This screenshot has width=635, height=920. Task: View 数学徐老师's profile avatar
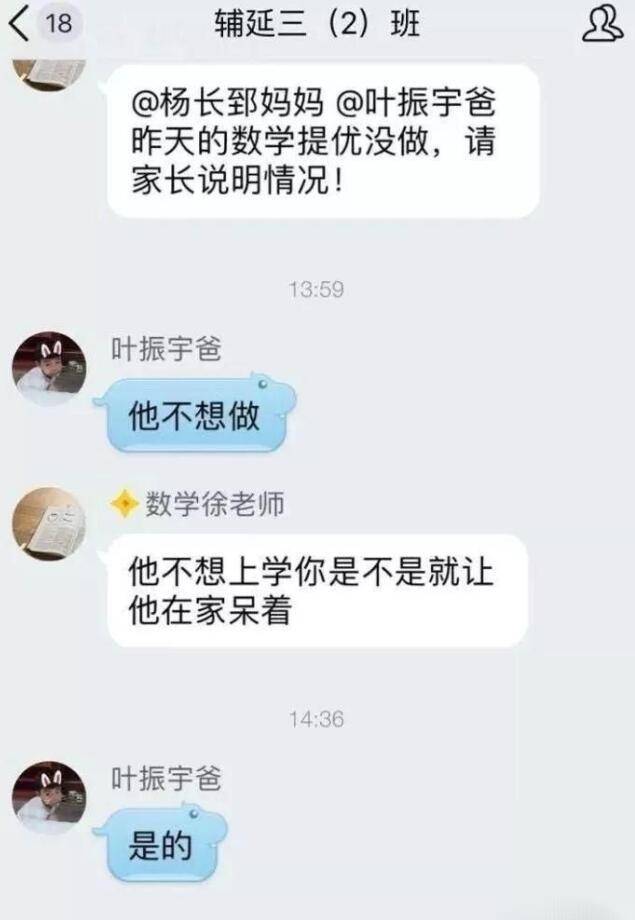point(48,523)
